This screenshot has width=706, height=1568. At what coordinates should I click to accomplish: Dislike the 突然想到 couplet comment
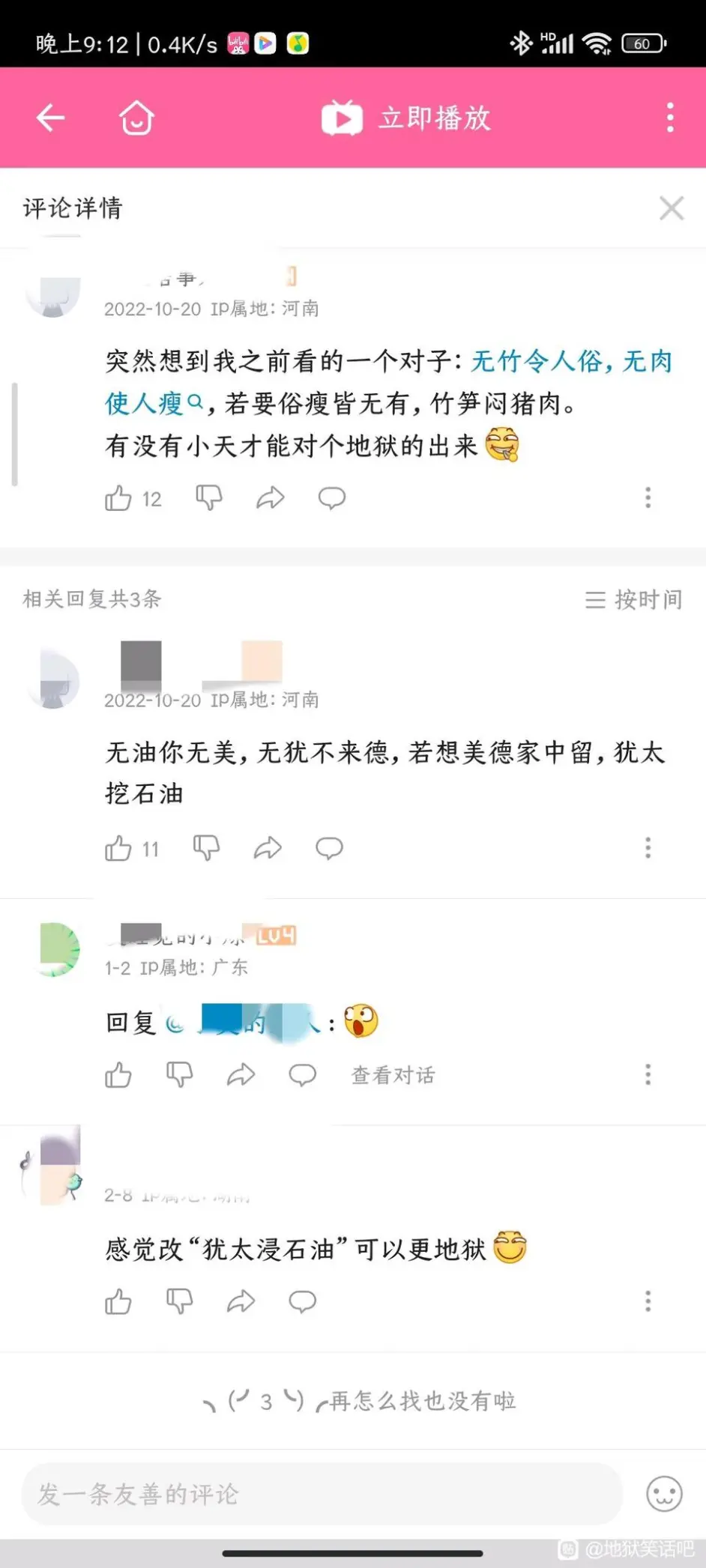point(209,497)
